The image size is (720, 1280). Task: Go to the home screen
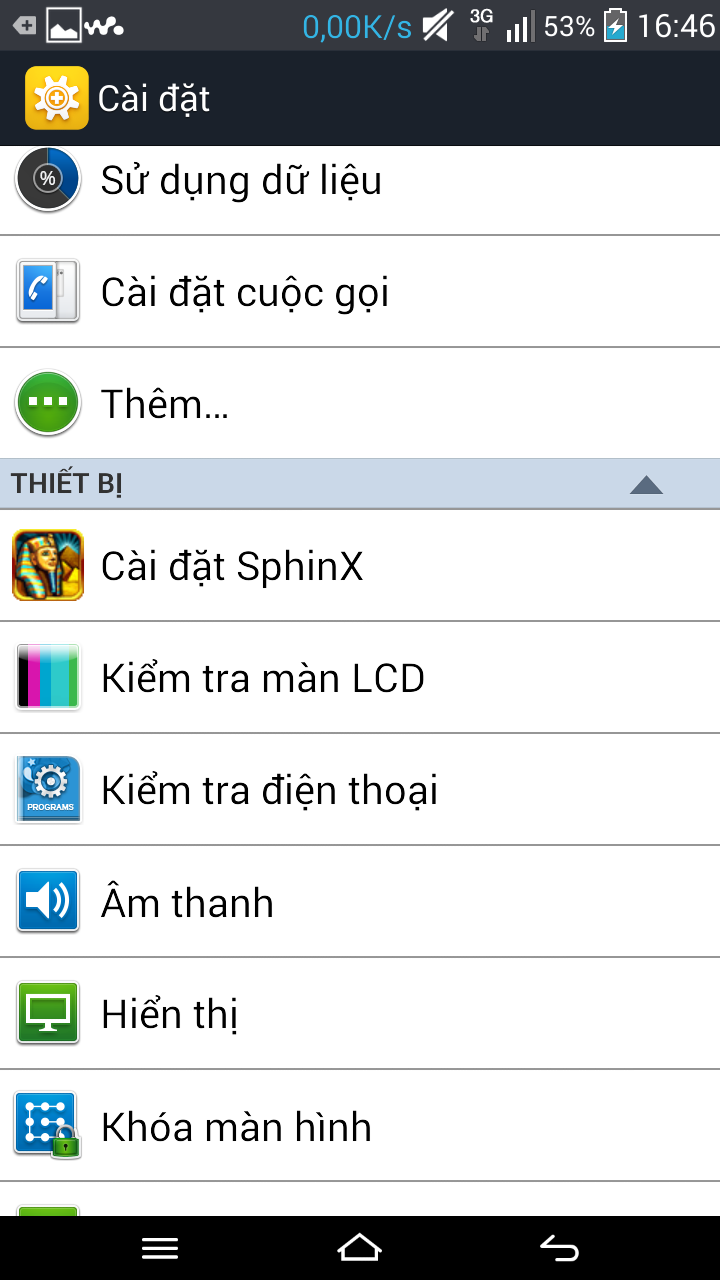(x=360, y=1247)
